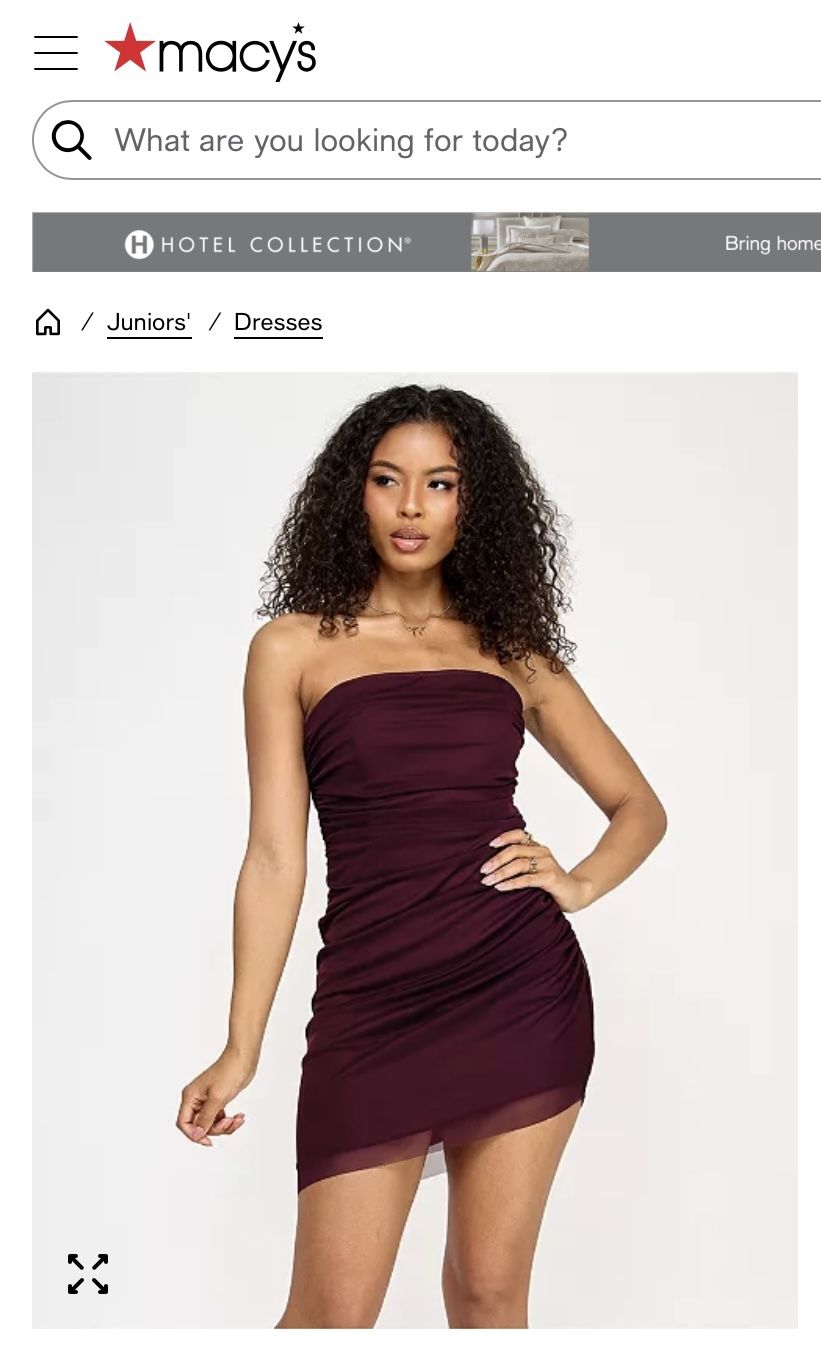Open the Juniors' breadcrumb link

pyautogui.click(x=149, y=322)
